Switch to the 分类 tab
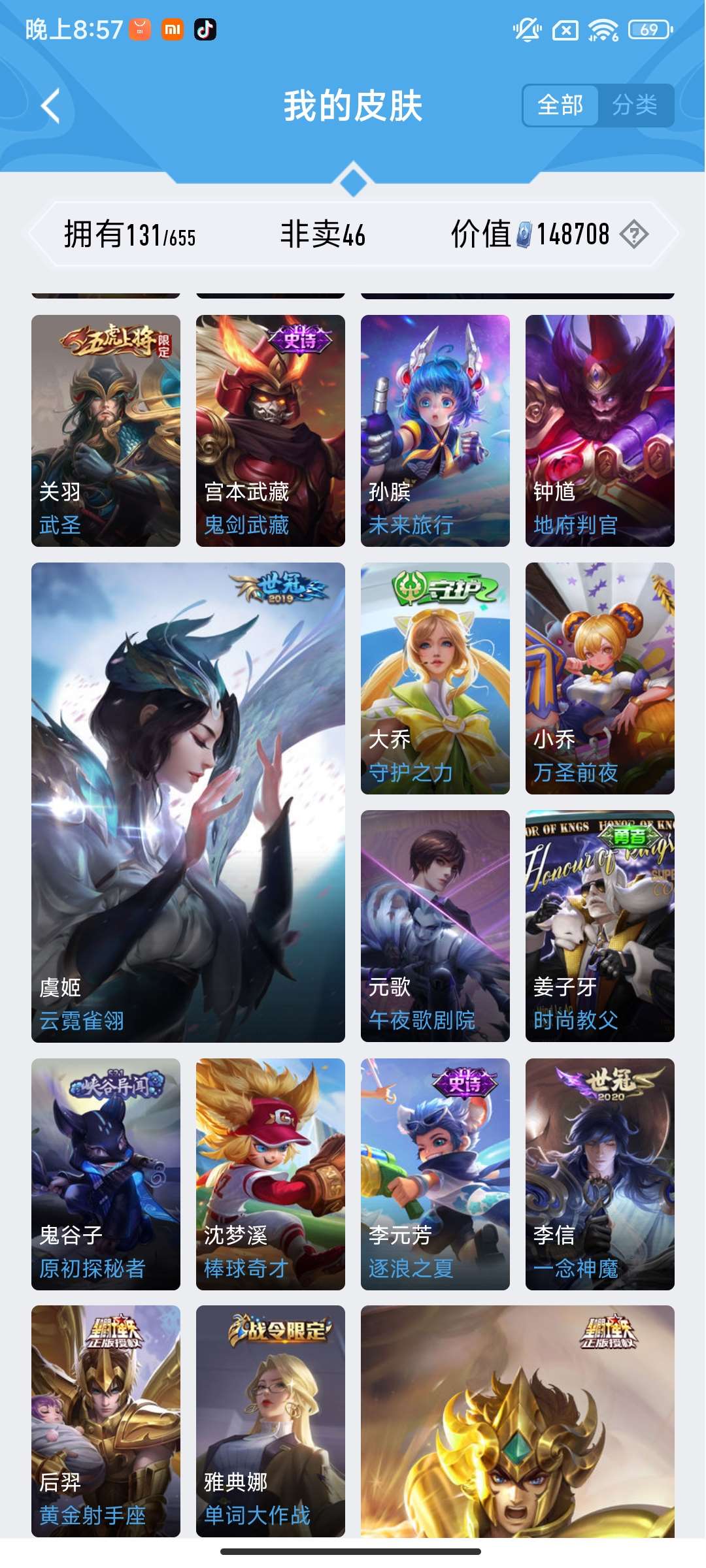 point(635,105)
